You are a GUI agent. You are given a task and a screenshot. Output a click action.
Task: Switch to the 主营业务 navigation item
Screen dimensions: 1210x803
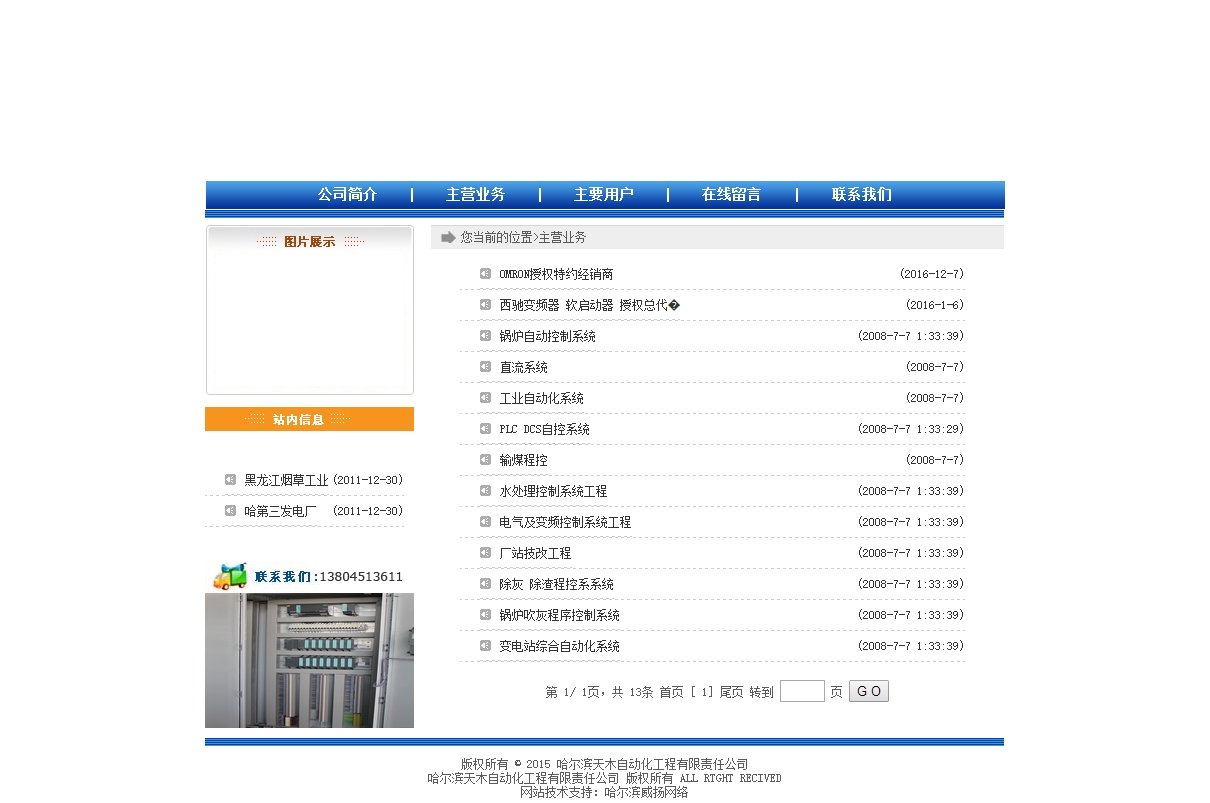click(475, 195)
